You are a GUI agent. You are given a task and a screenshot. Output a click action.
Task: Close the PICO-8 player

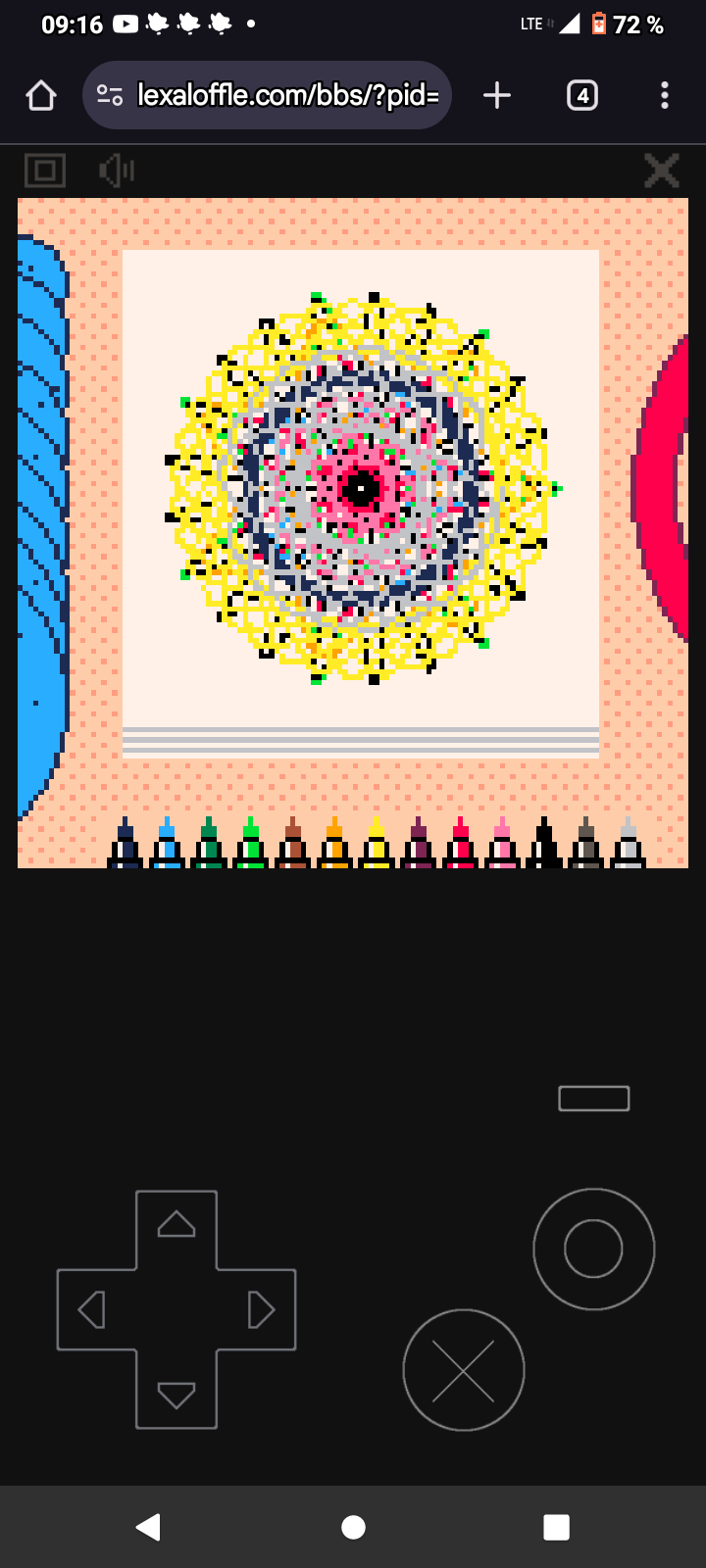[x=662, y=171]
